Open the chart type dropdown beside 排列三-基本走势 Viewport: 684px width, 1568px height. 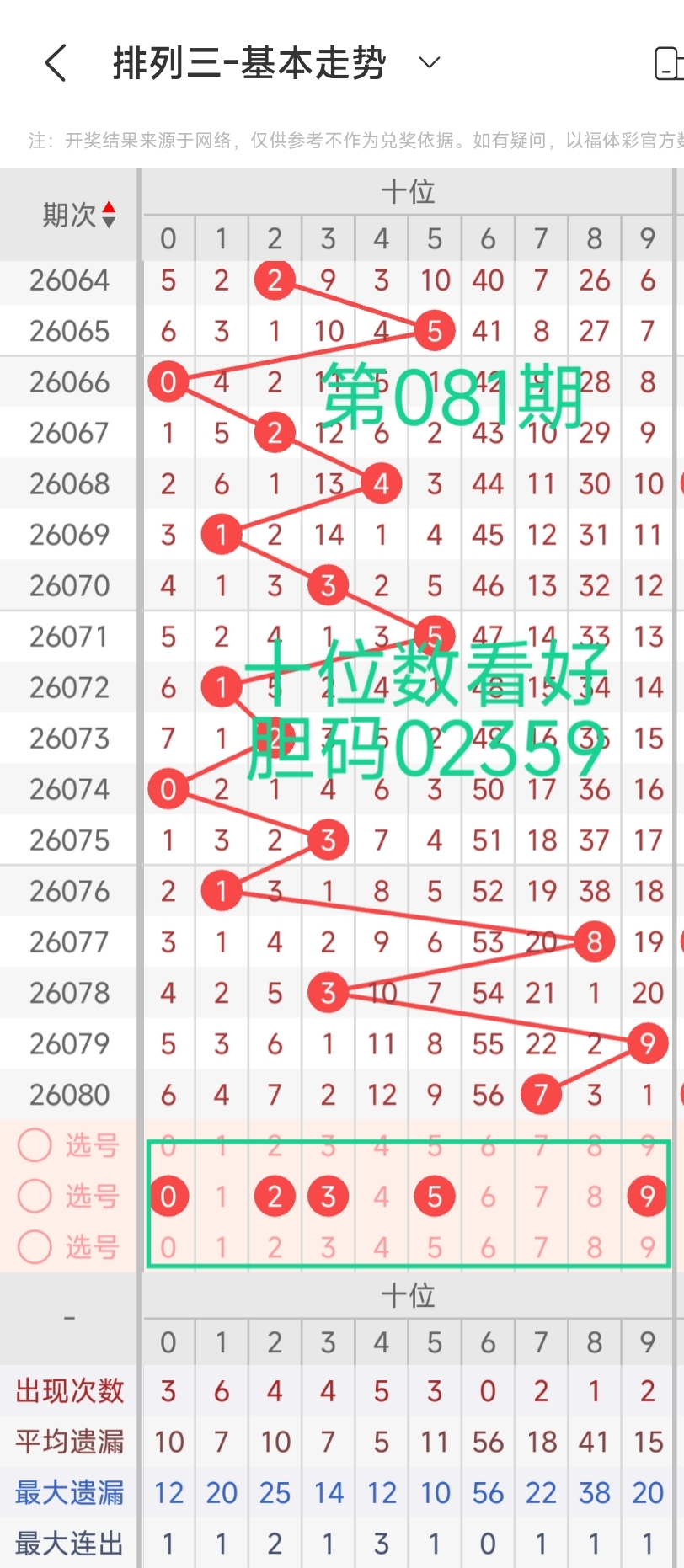click(428, 63)
